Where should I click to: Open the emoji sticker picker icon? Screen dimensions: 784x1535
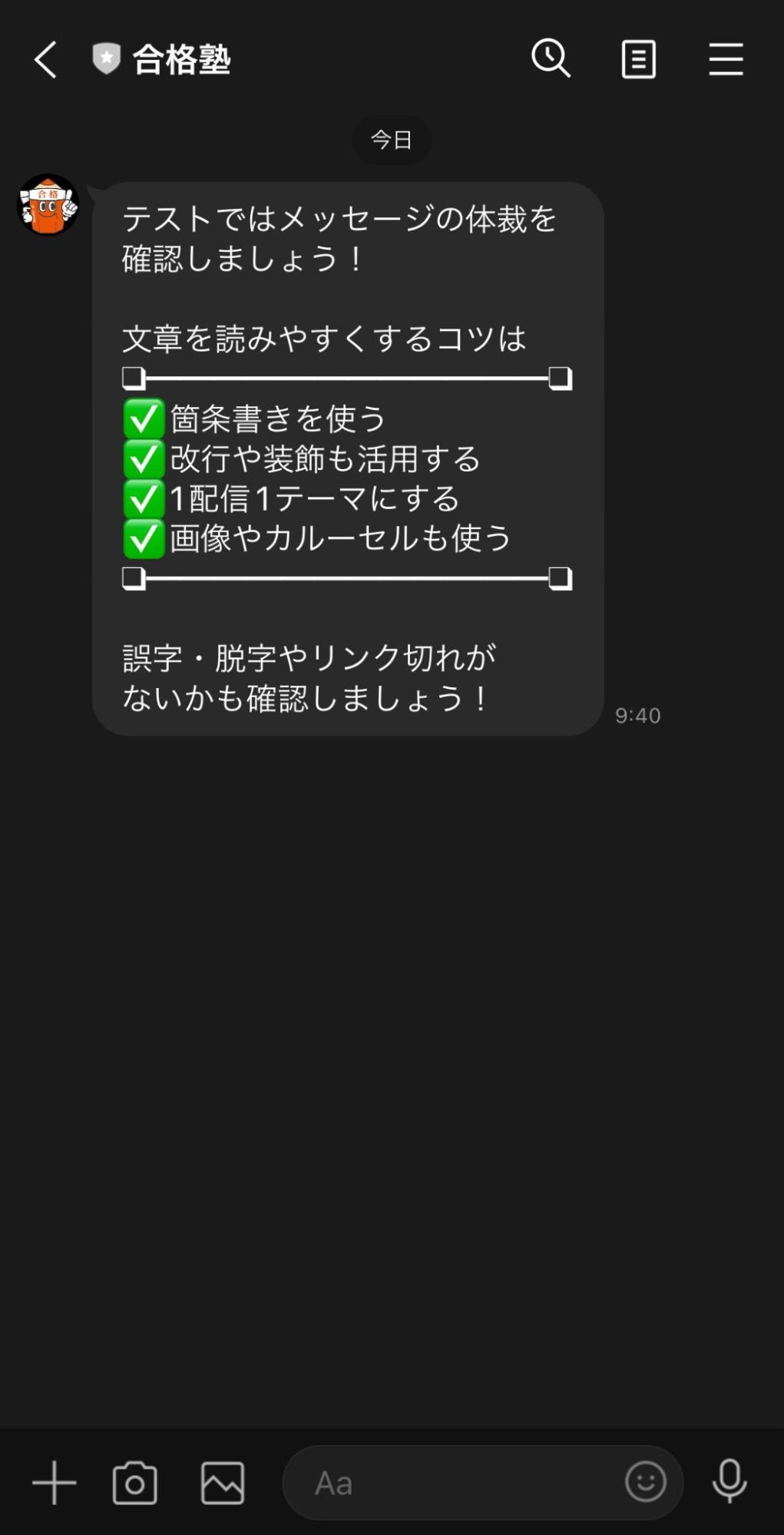[x=647, y=1483]
